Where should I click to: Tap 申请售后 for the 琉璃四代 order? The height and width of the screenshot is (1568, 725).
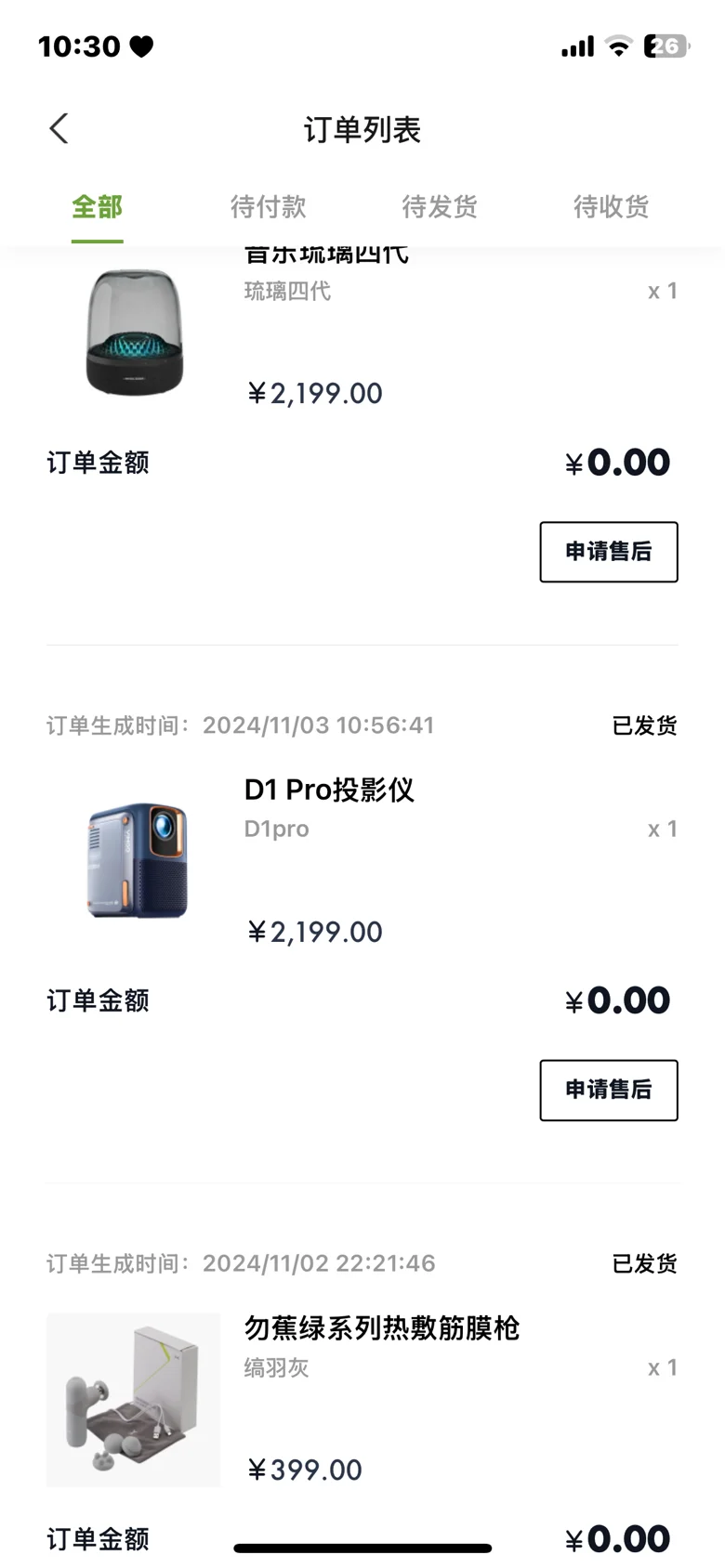(608, 552)
